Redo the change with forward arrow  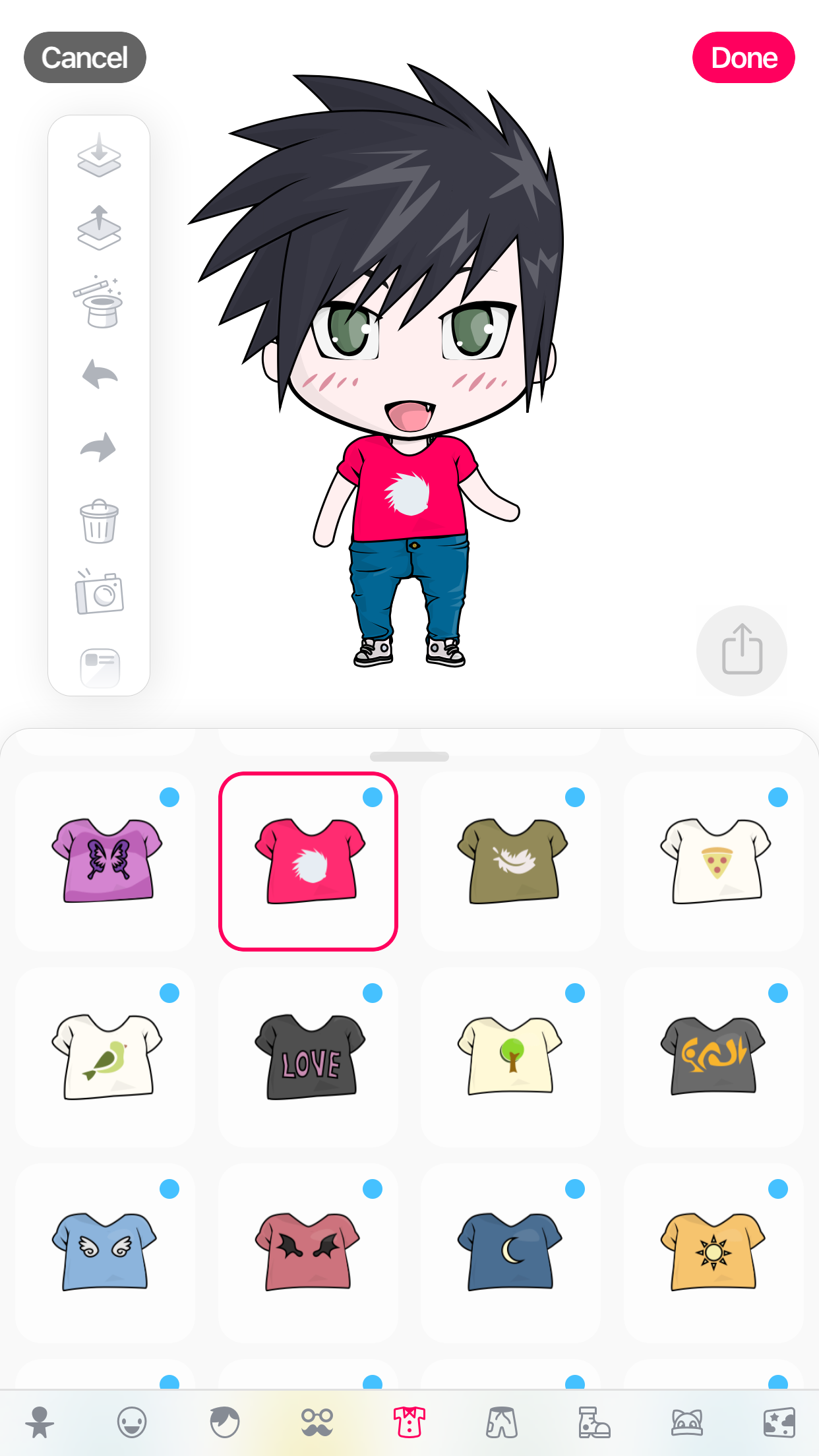pyautogui.click(x=98, y=447)
